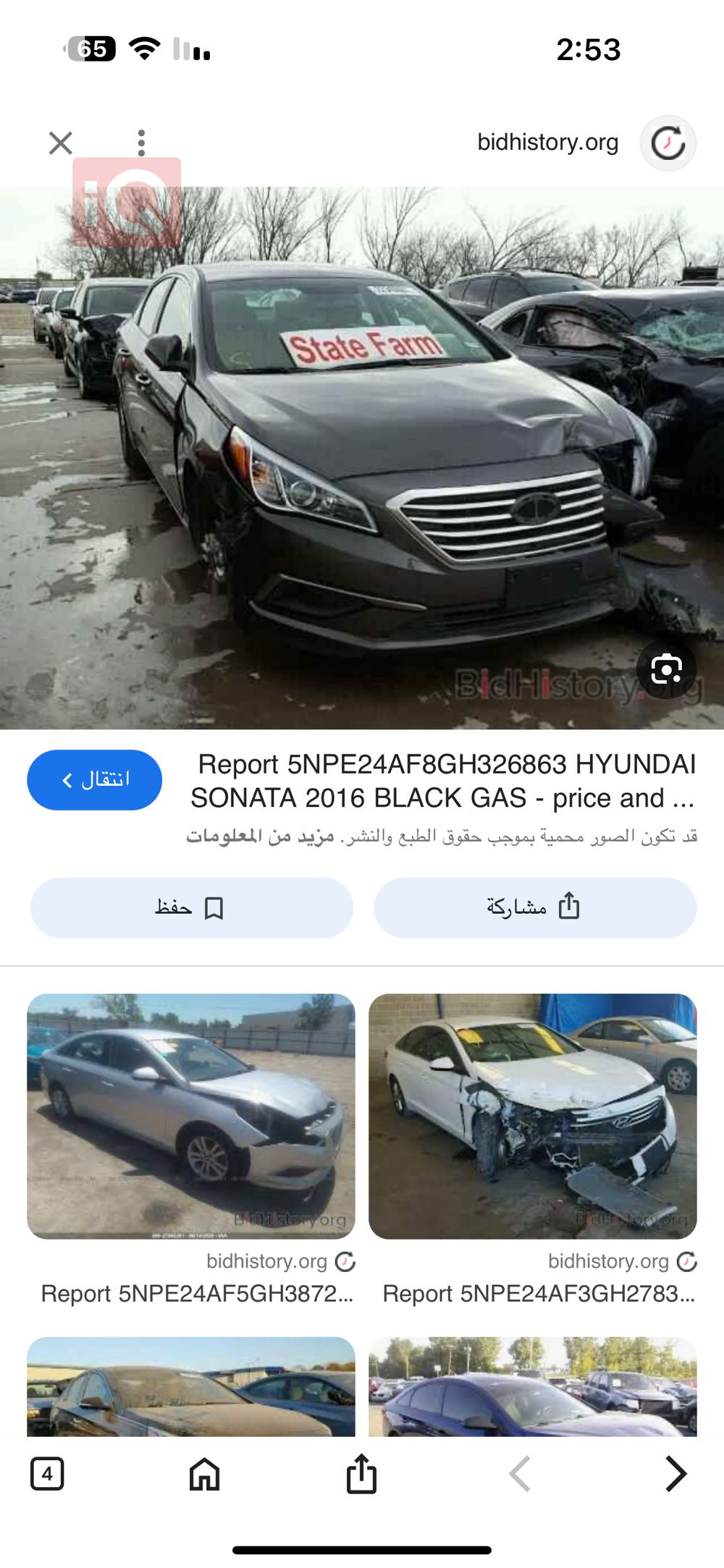Go forward with the right arrow
Screen dimensions: 724x1568
pos(675,1473)
